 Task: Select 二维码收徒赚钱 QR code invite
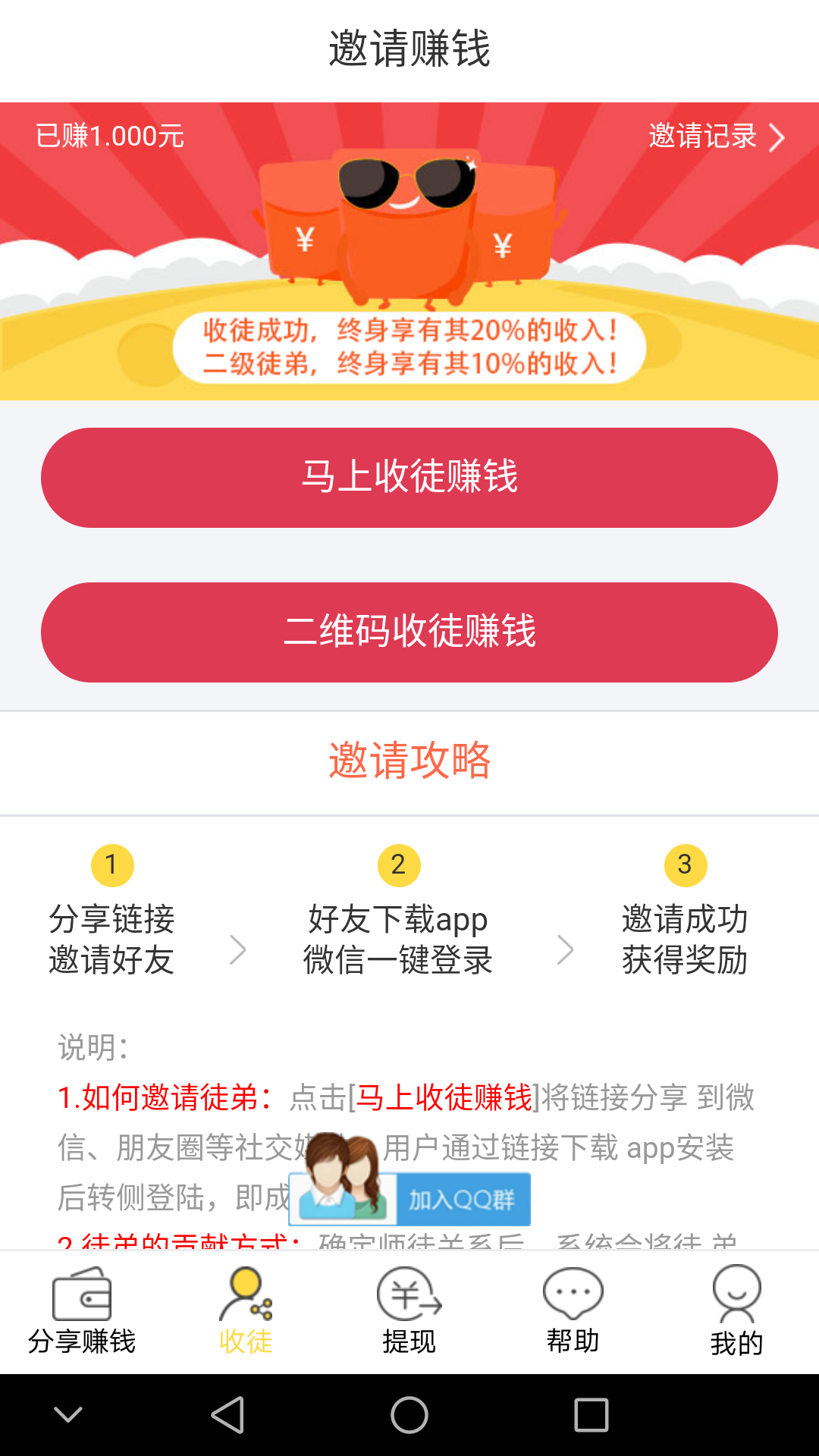[x=409, y=632]
